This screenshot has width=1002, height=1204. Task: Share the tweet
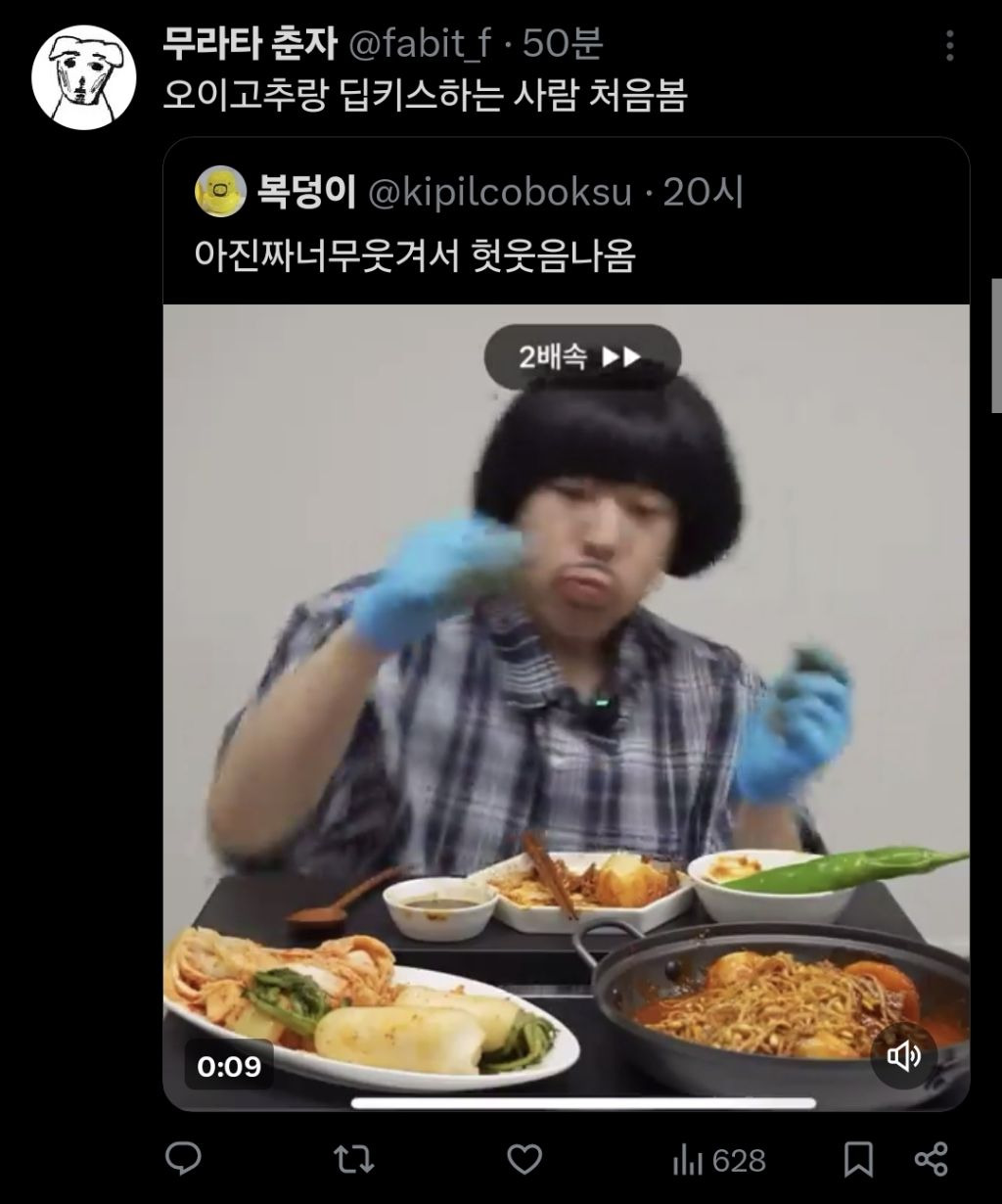tap(931, 1160)
